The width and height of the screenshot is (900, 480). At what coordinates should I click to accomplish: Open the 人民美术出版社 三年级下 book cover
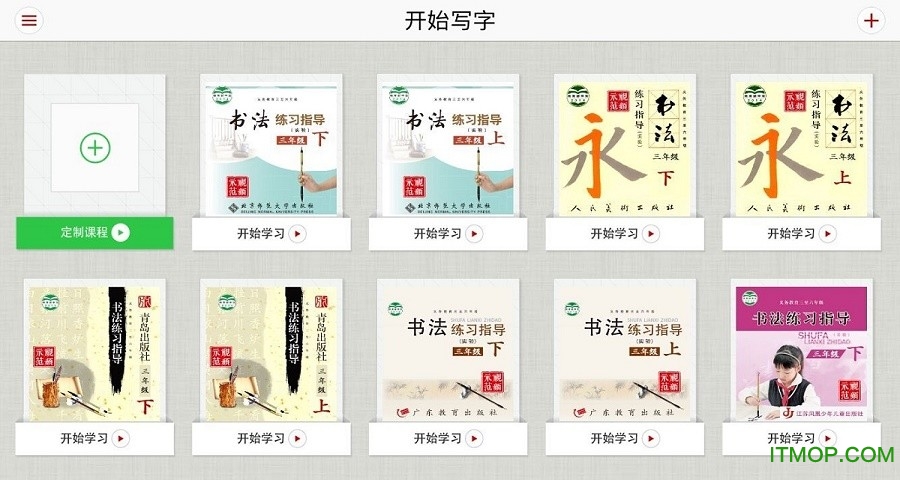pyautogui.click(x=625, y=148)
